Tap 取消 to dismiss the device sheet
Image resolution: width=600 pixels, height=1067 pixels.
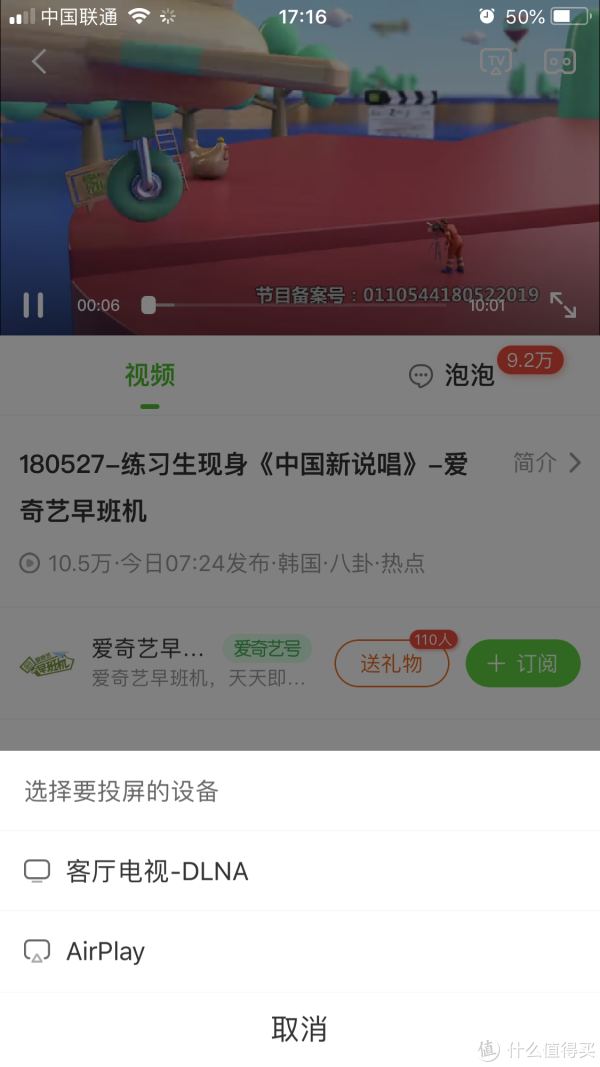click(299, 1029)
